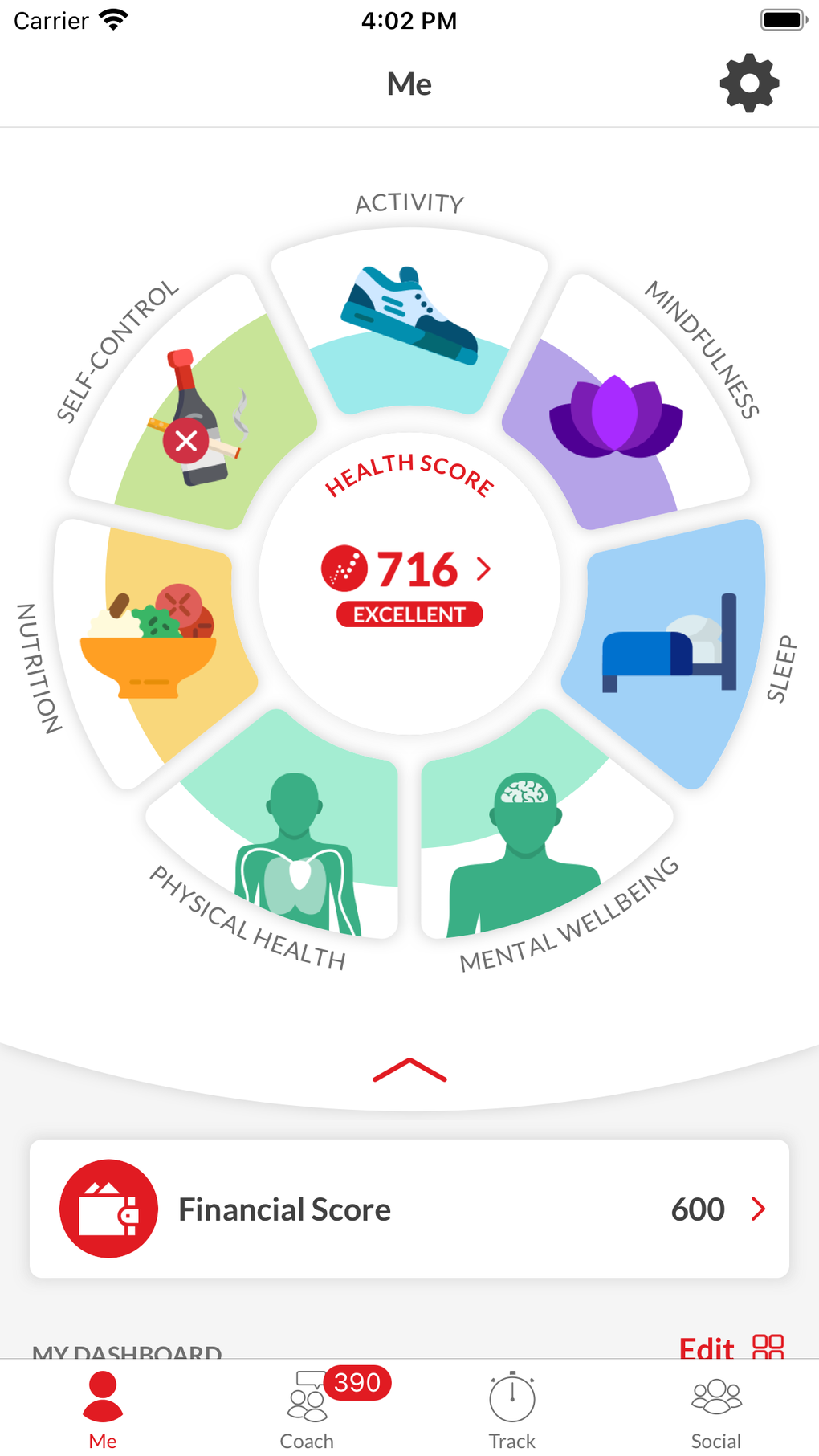Collapse the panel using the upward chevron
This screenshot has width=819, height=1456.
(409, 1068)
